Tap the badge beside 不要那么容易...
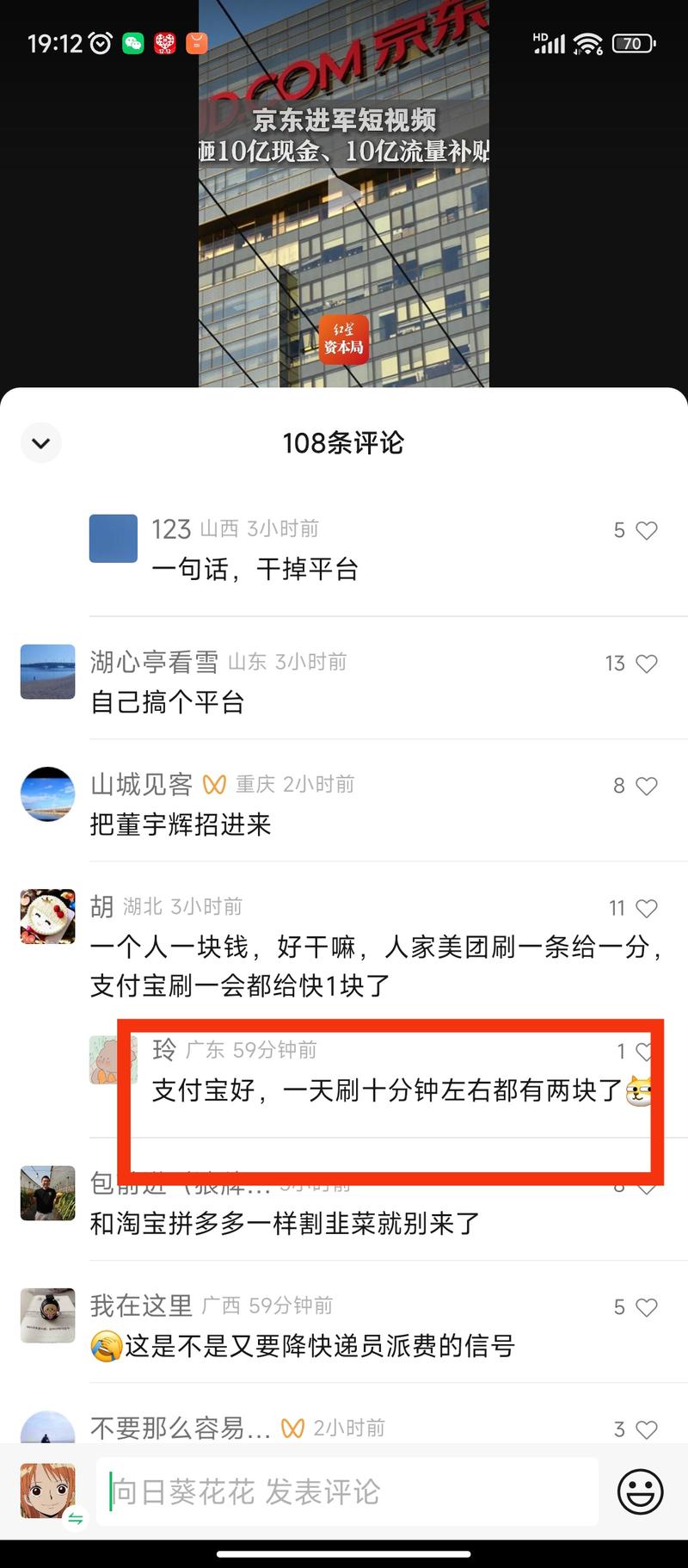The image size is (688, 1568). click(293, 1428)
